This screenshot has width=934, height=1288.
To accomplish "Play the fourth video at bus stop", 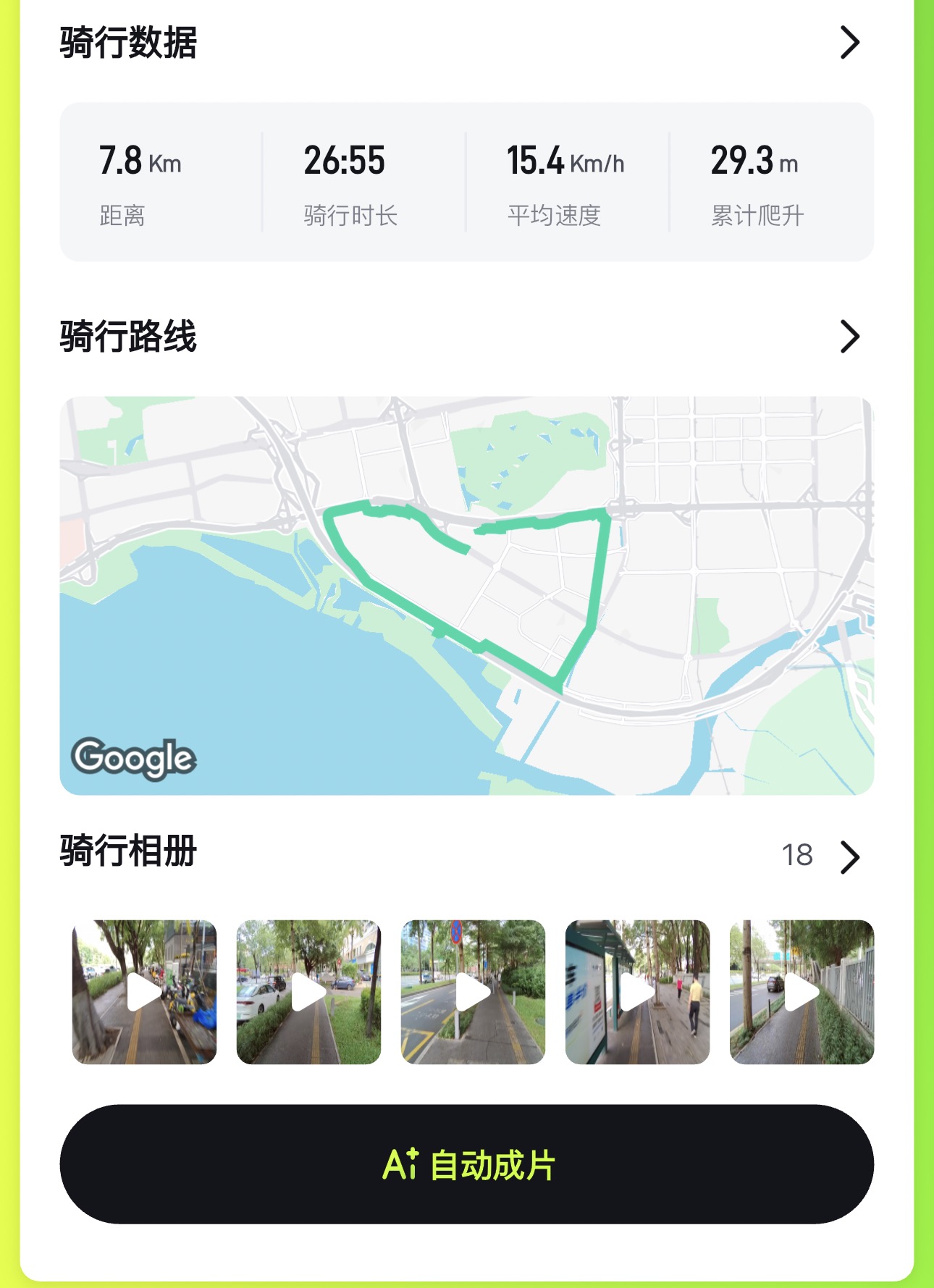I will (637, 992).
